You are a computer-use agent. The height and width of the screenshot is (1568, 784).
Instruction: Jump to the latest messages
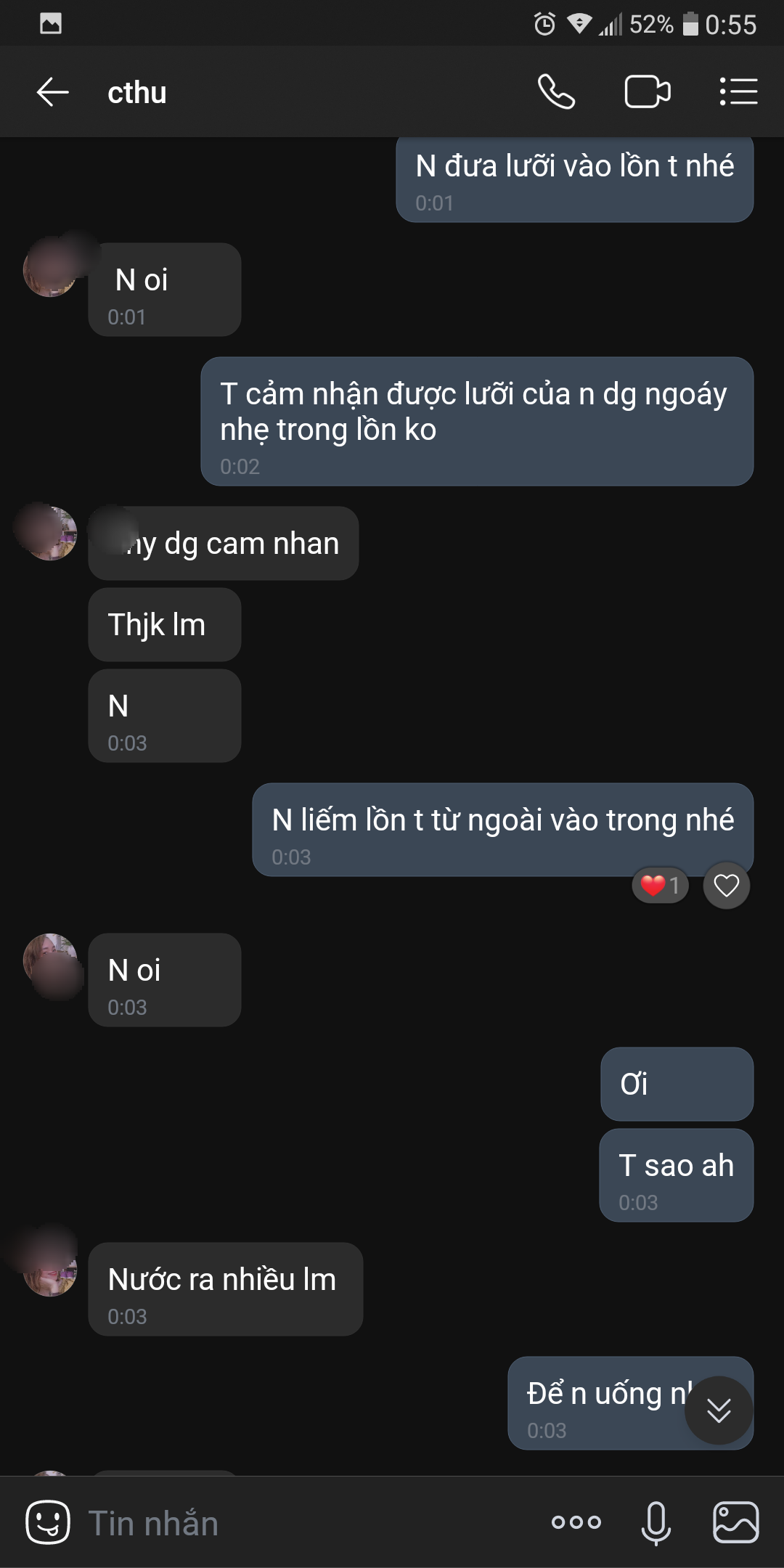tap(719, 1410)
